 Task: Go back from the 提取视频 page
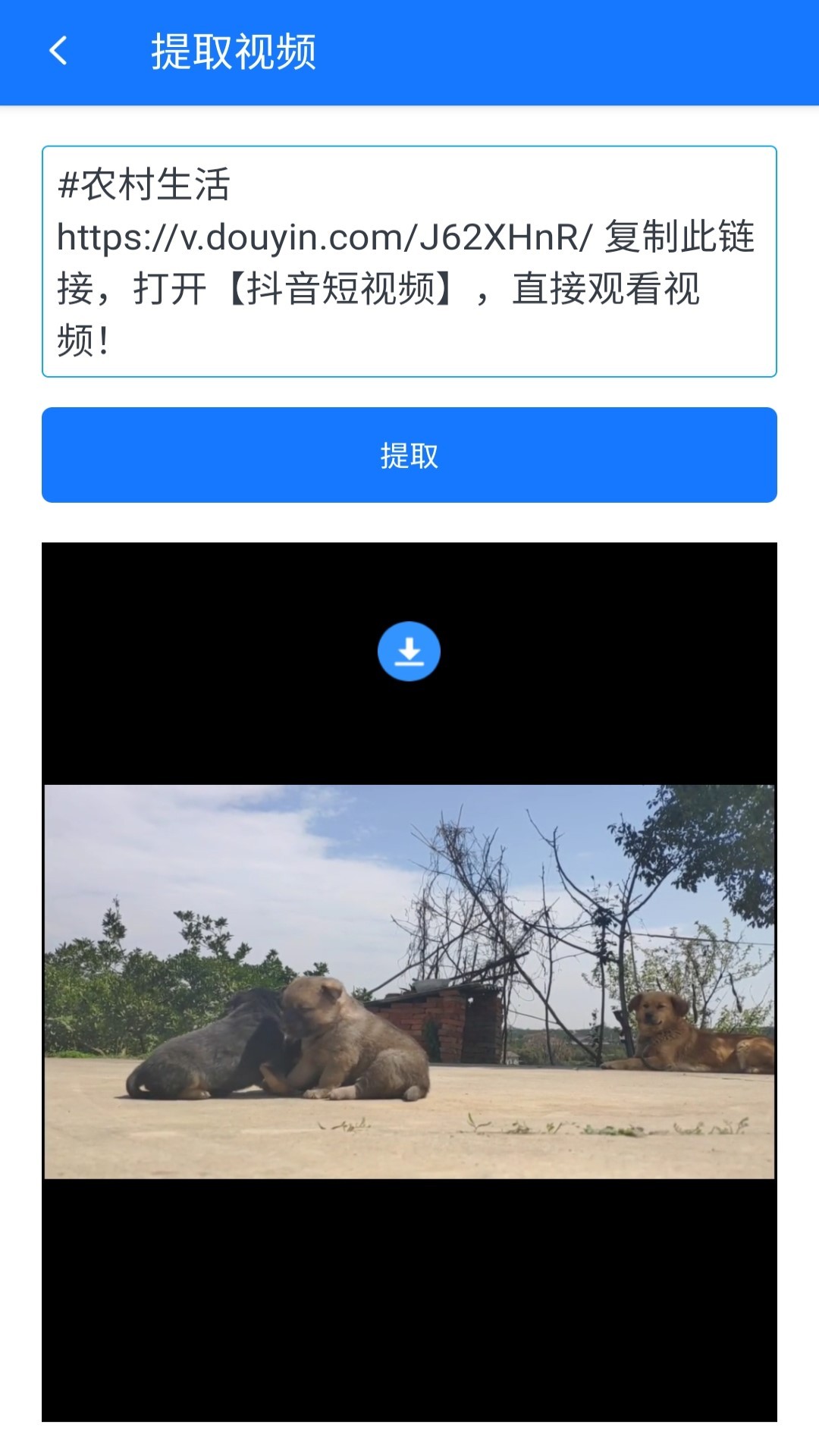58,52
